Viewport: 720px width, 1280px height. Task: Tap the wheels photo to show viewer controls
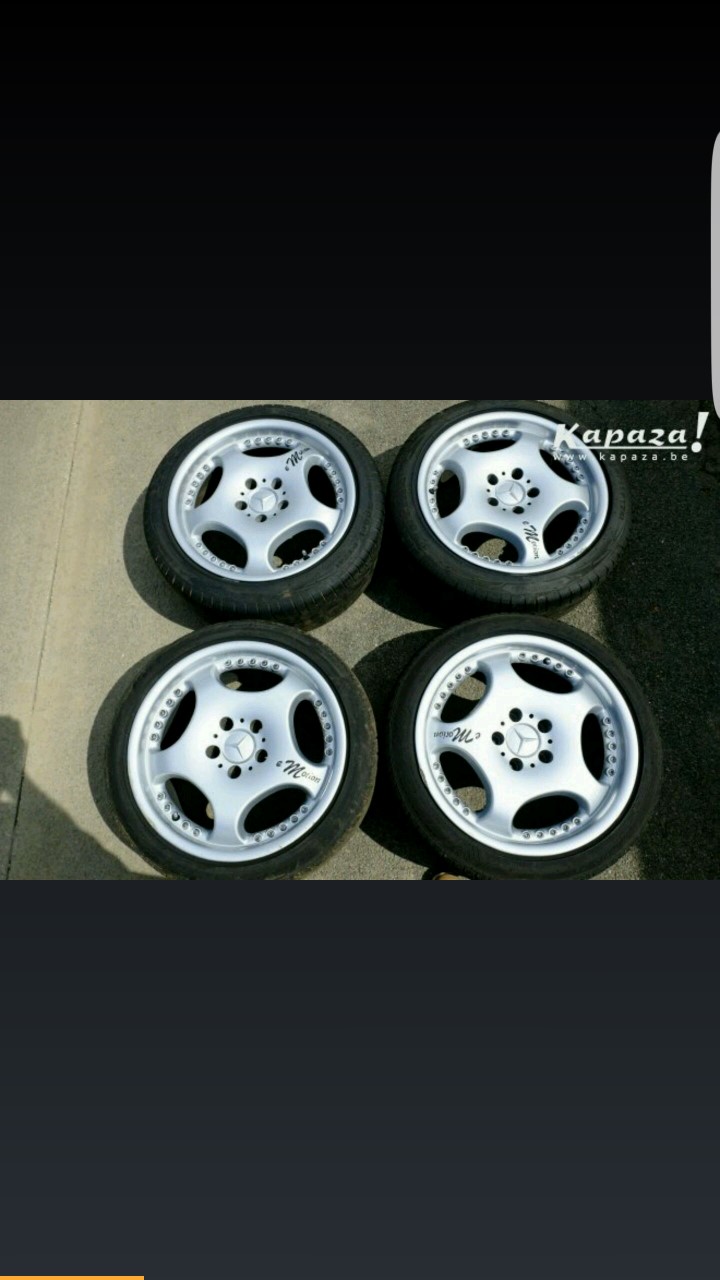(360, 640)
